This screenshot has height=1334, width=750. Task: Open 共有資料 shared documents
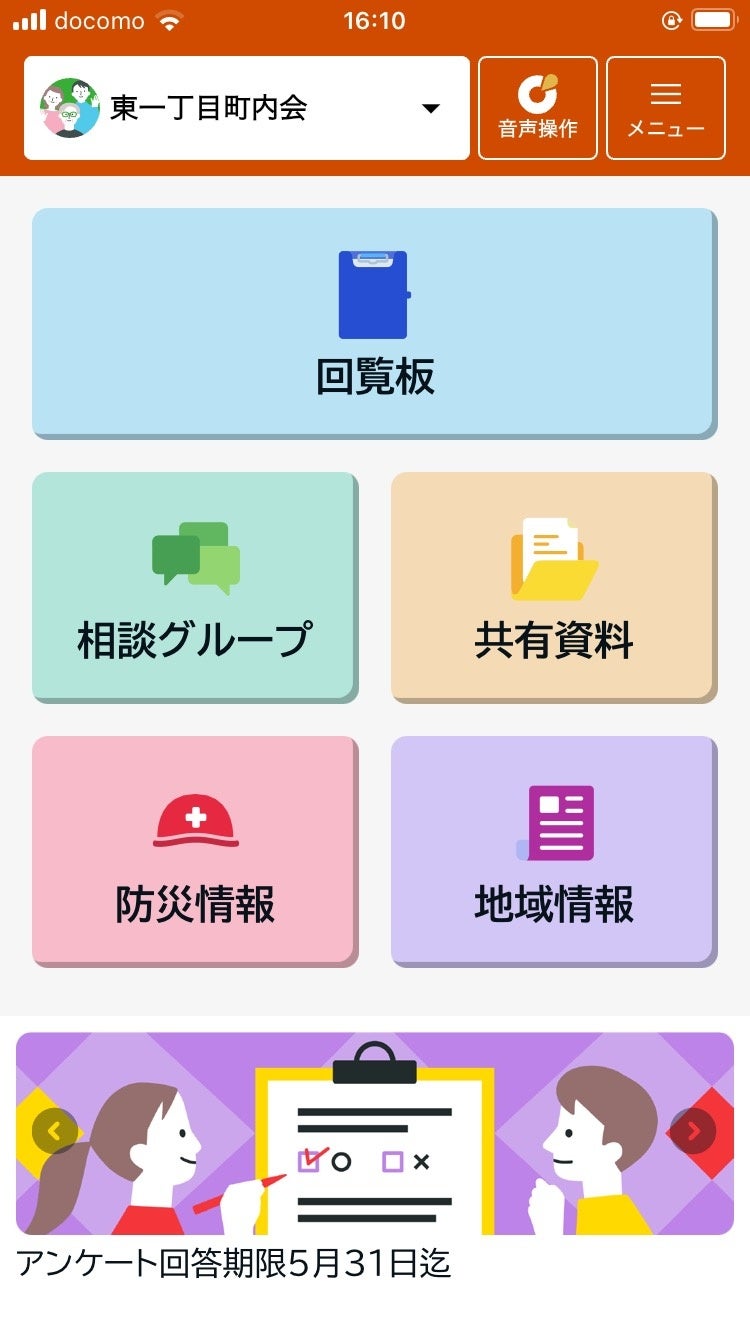[x=553, y=587]
